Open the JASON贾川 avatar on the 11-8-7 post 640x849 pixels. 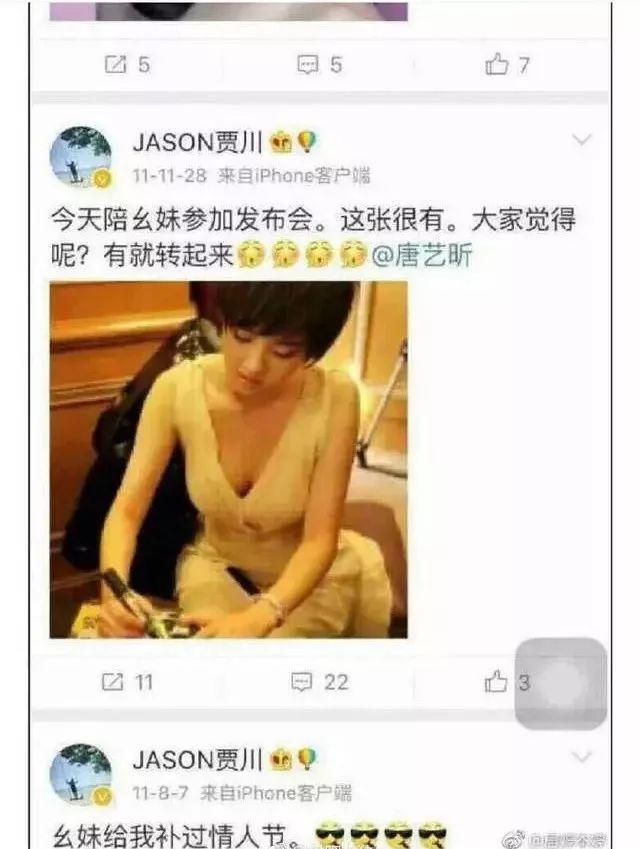[80, 774]
